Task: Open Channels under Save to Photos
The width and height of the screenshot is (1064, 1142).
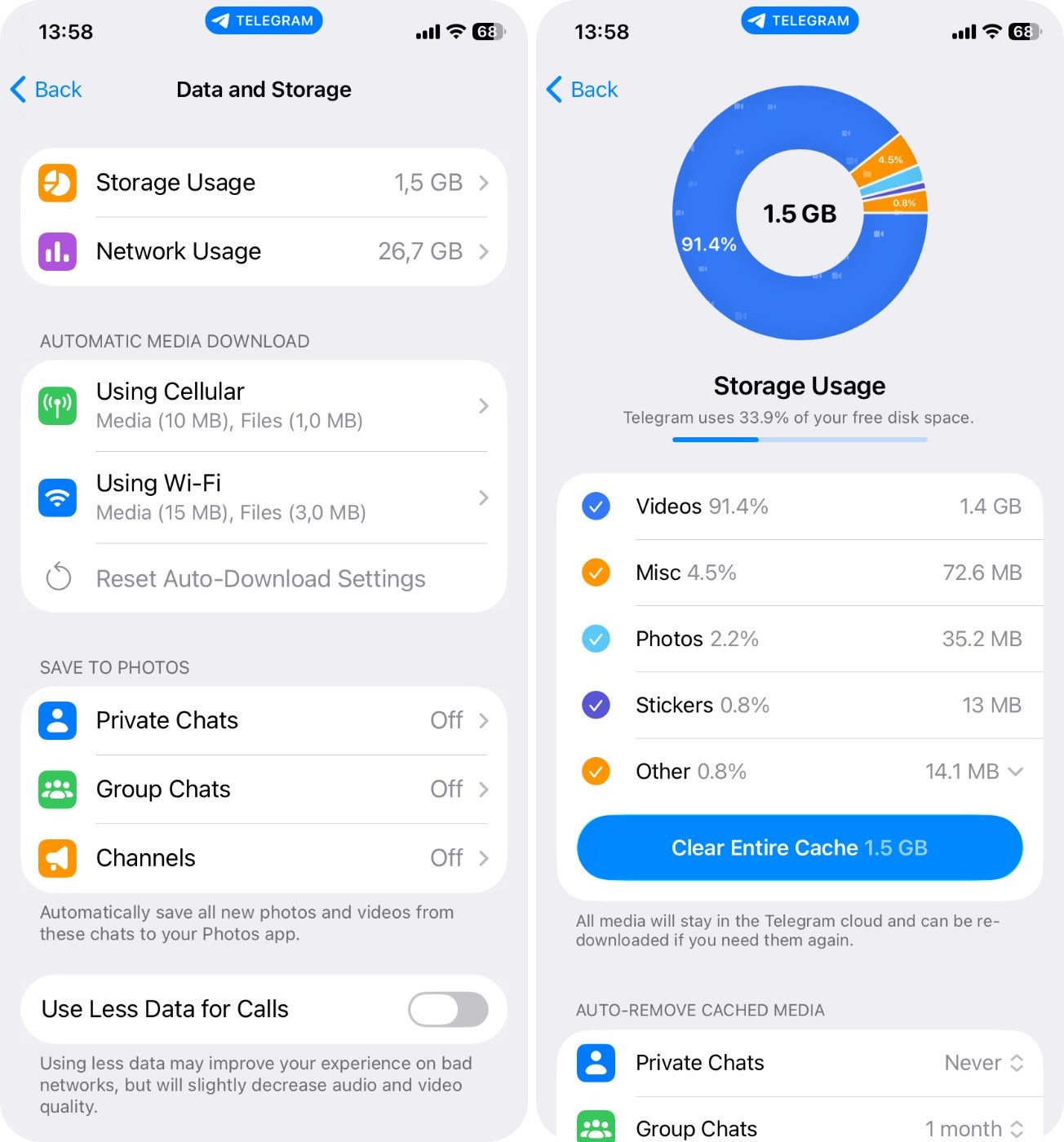Action: pyautogui.click(x=263, y=858)
